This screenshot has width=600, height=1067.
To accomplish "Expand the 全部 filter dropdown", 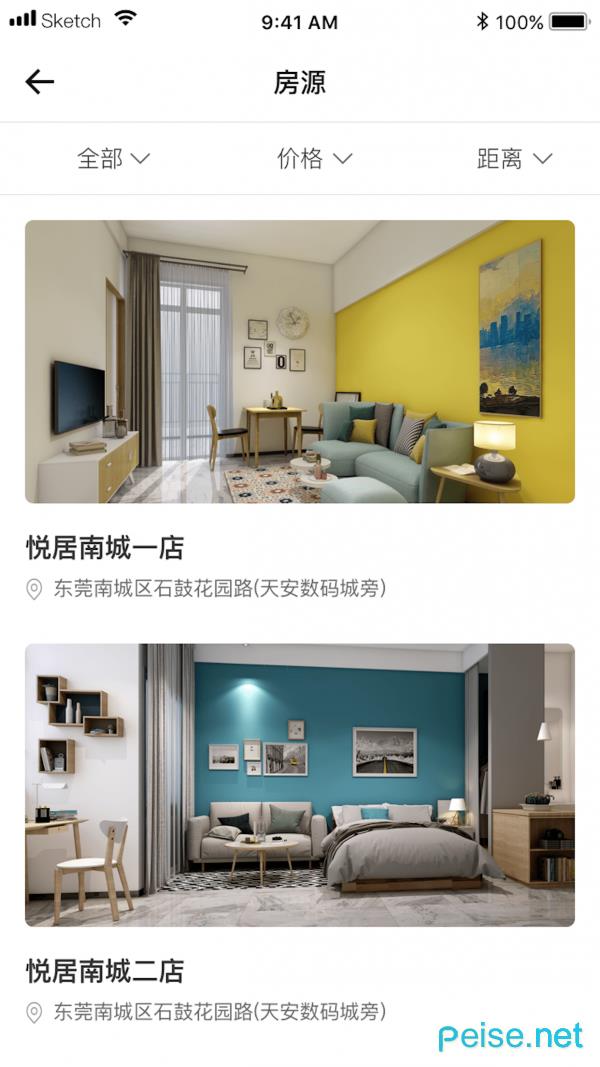I will click(x=113, y=158).
